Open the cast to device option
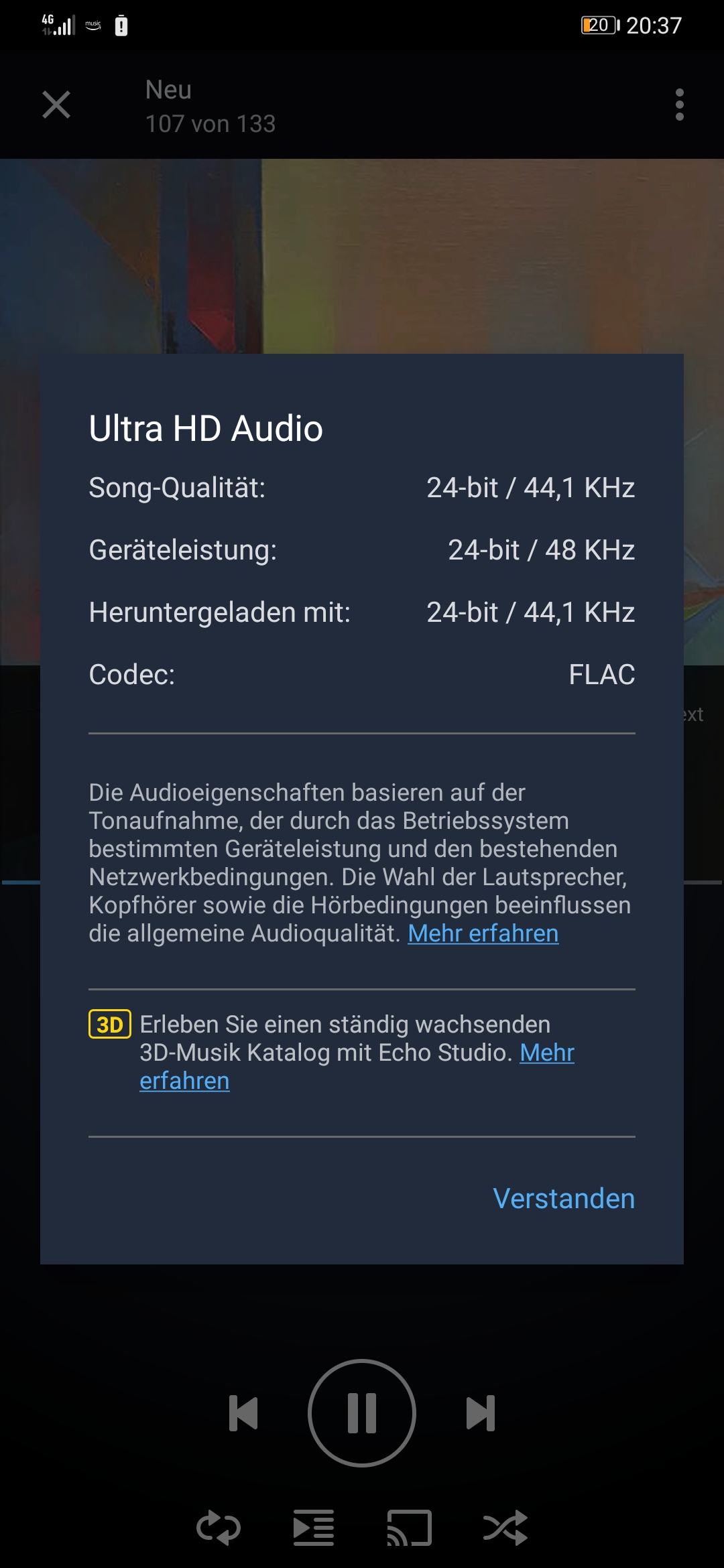The width and height of the screenshot is (724, 1568). 409,1528
